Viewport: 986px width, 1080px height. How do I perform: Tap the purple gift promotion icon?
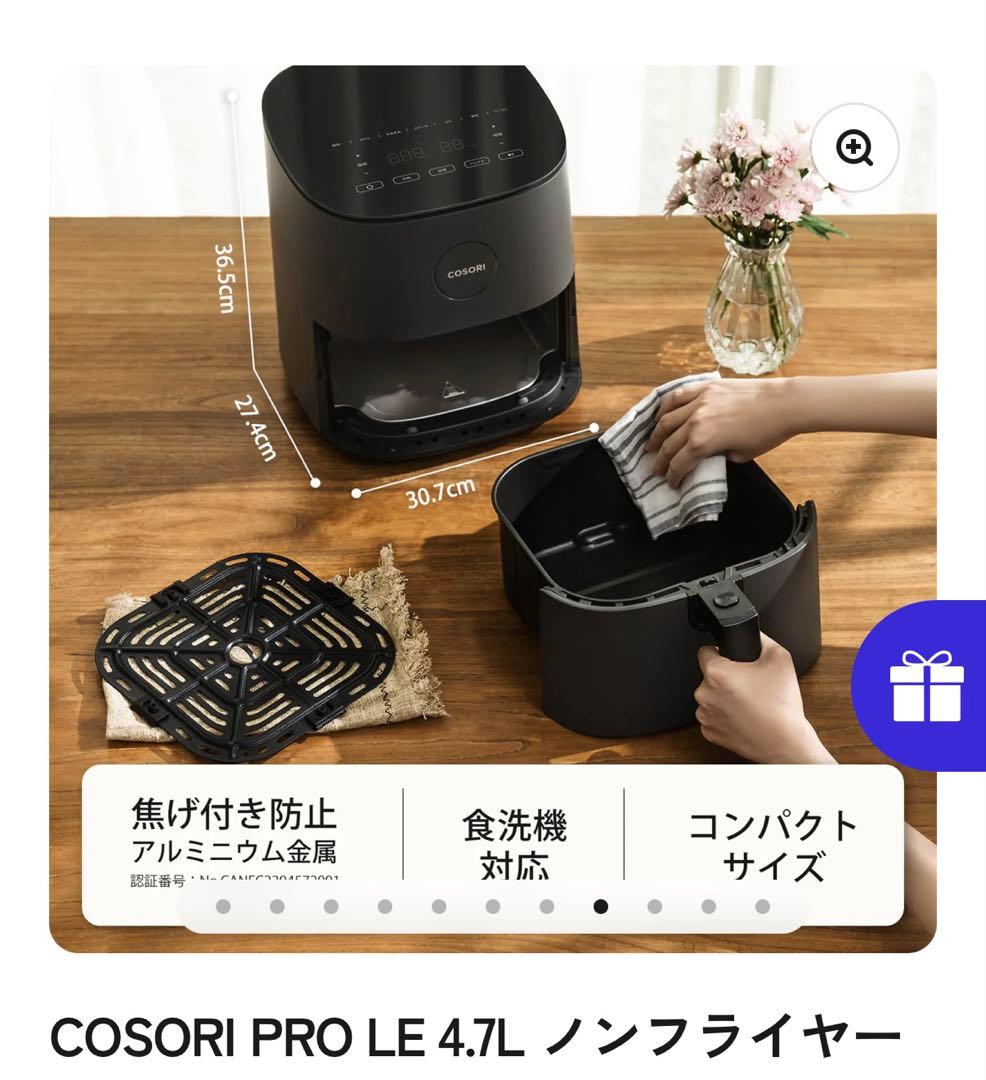coord(929,688)
